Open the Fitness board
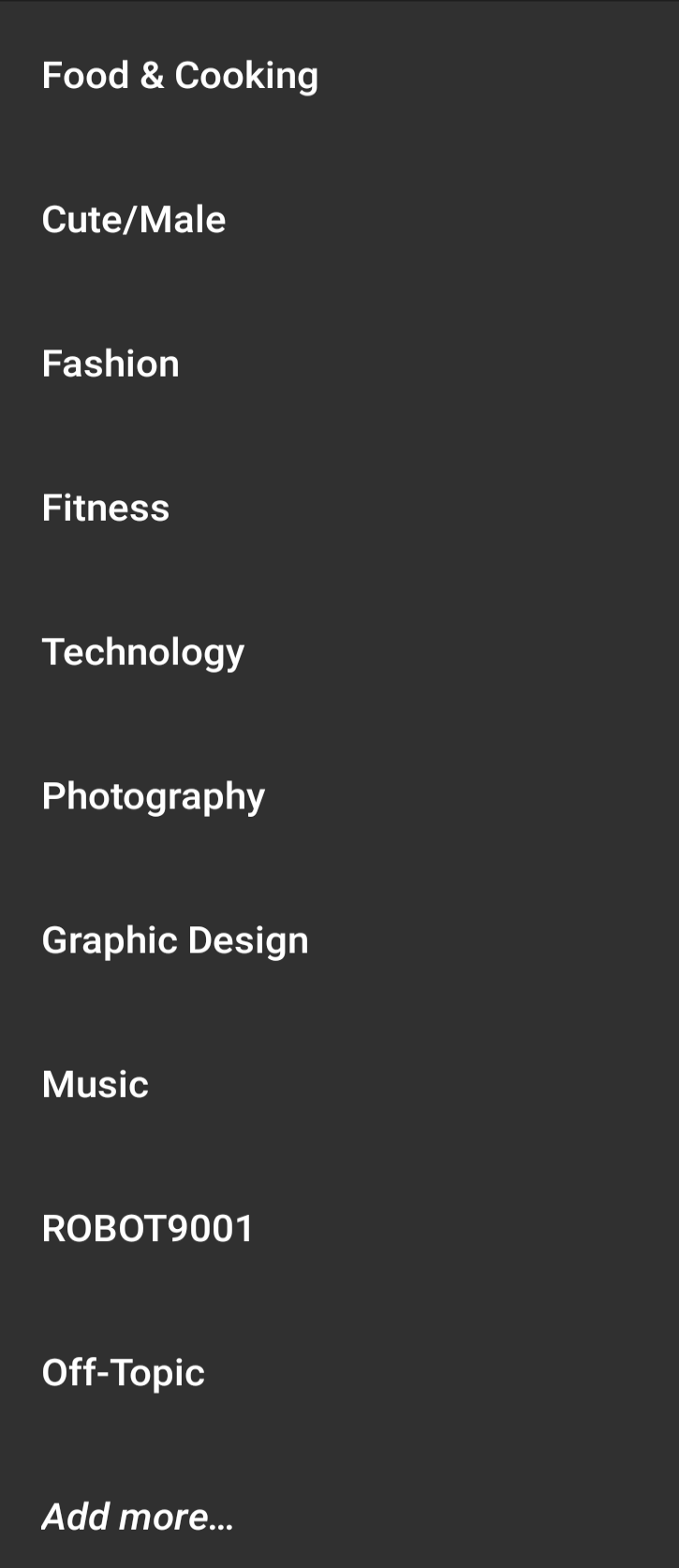This screenshot has height=1568, width=679. pyautogui.click(x=106, y=509)
